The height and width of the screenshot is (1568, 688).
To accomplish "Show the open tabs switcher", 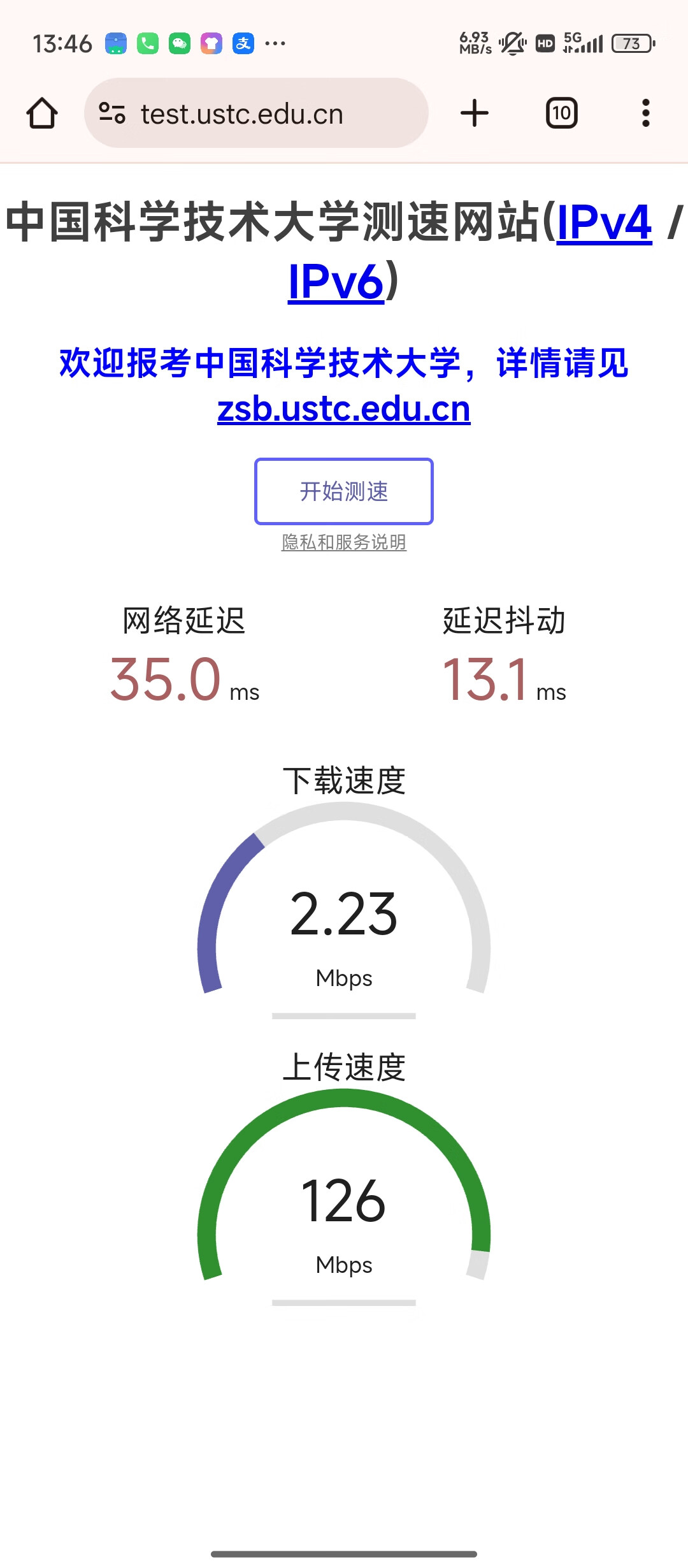I will (562, 113).
